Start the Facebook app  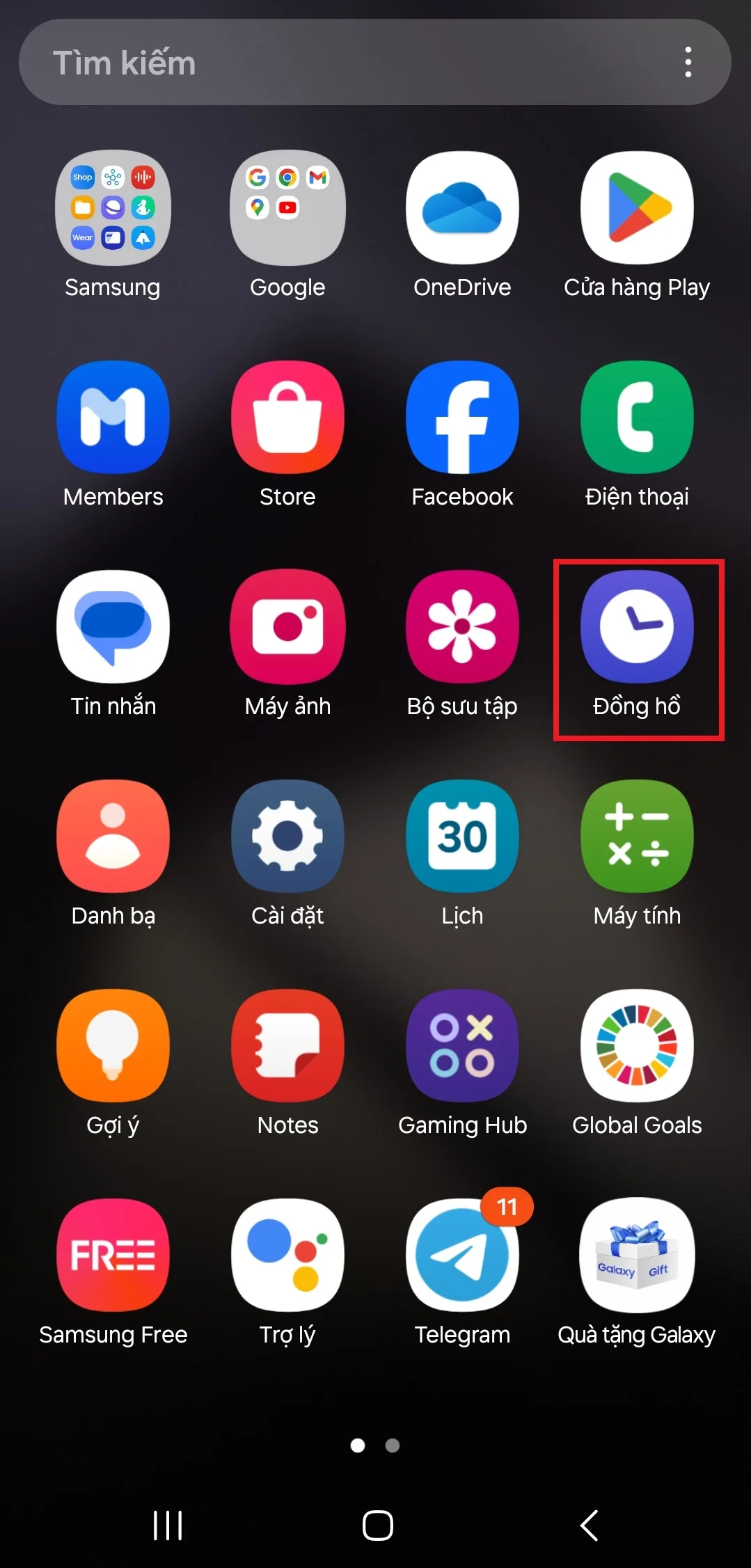click(x=462, y=416)
